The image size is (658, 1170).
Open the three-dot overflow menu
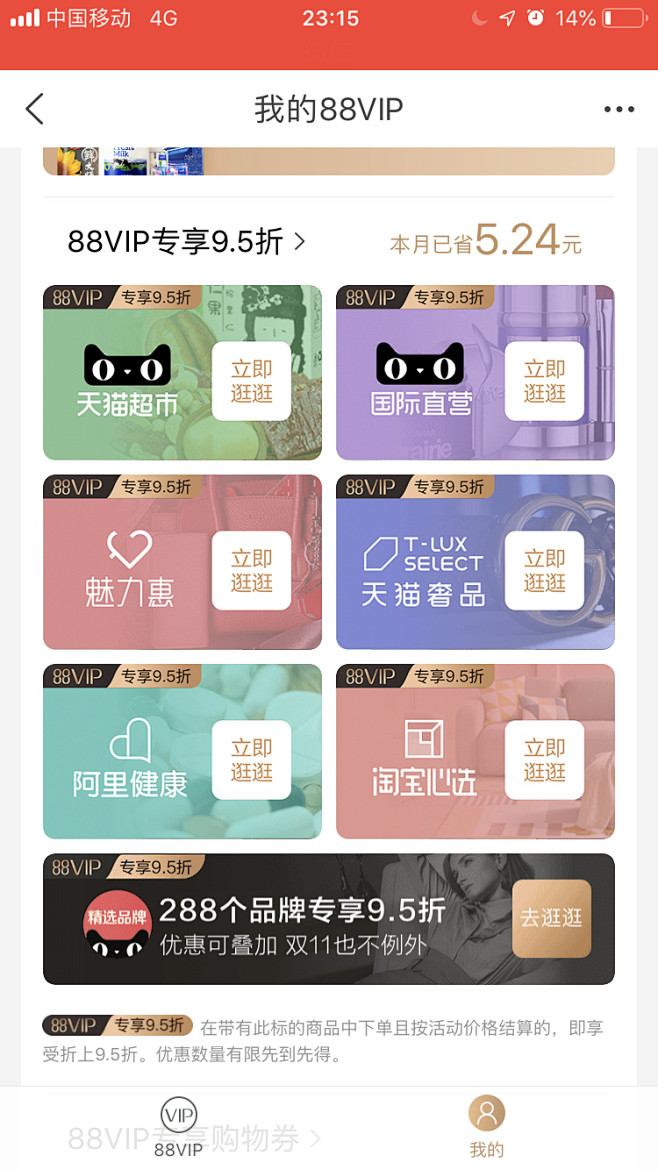pyautogui.click(x=619, y=109)
